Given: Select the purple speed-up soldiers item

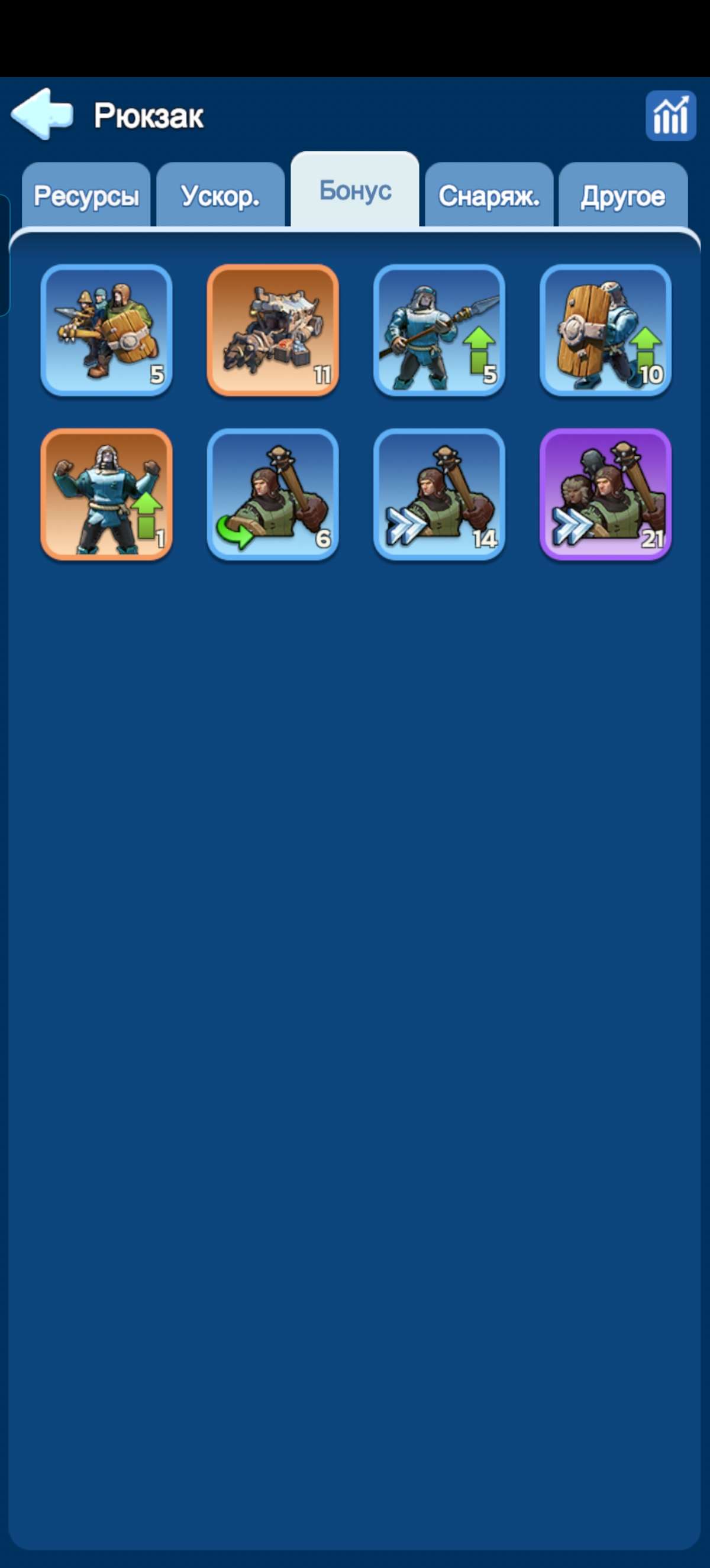Looking at the screenshot, I should (605, 494).
